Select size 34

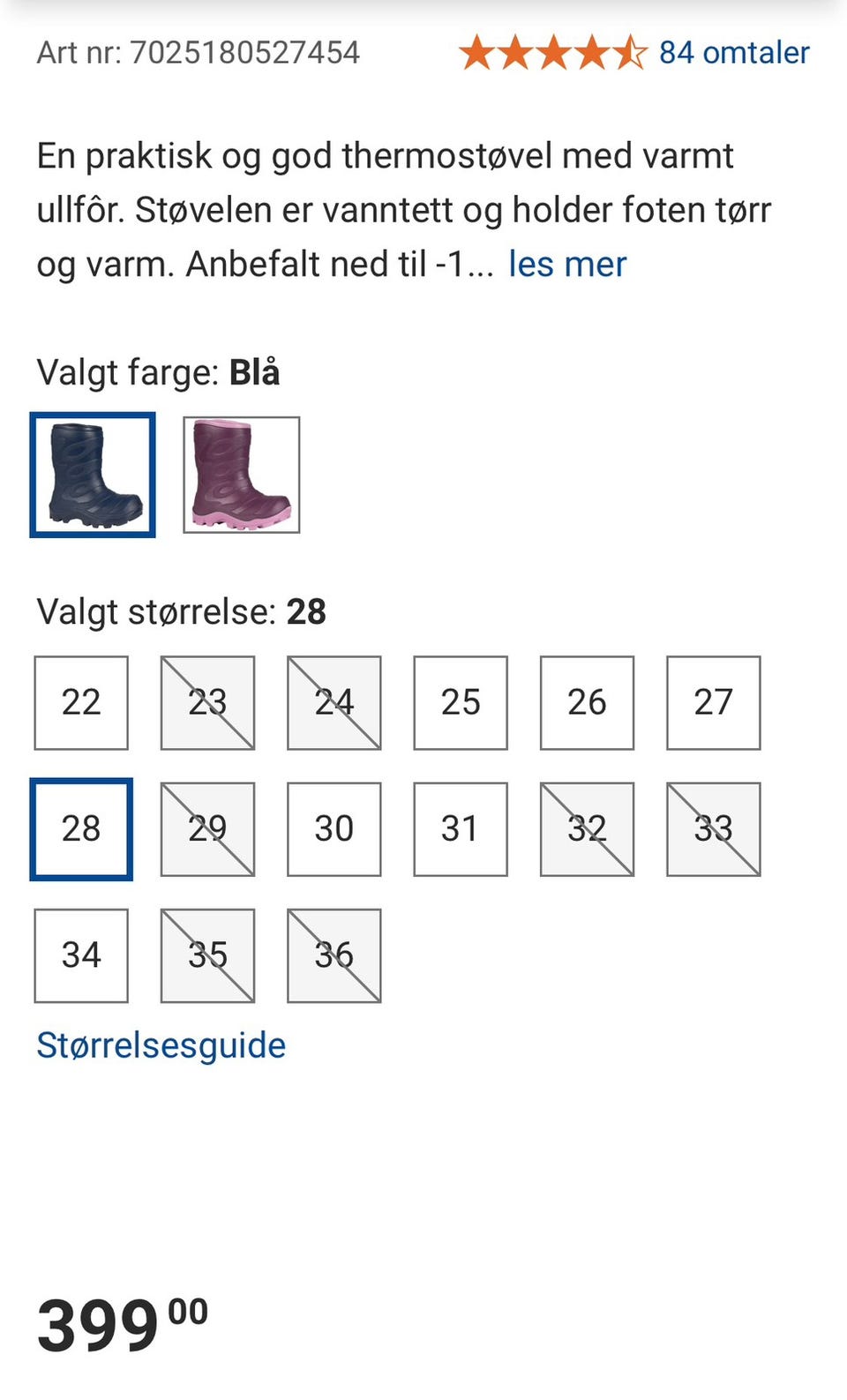pos(80,955)
